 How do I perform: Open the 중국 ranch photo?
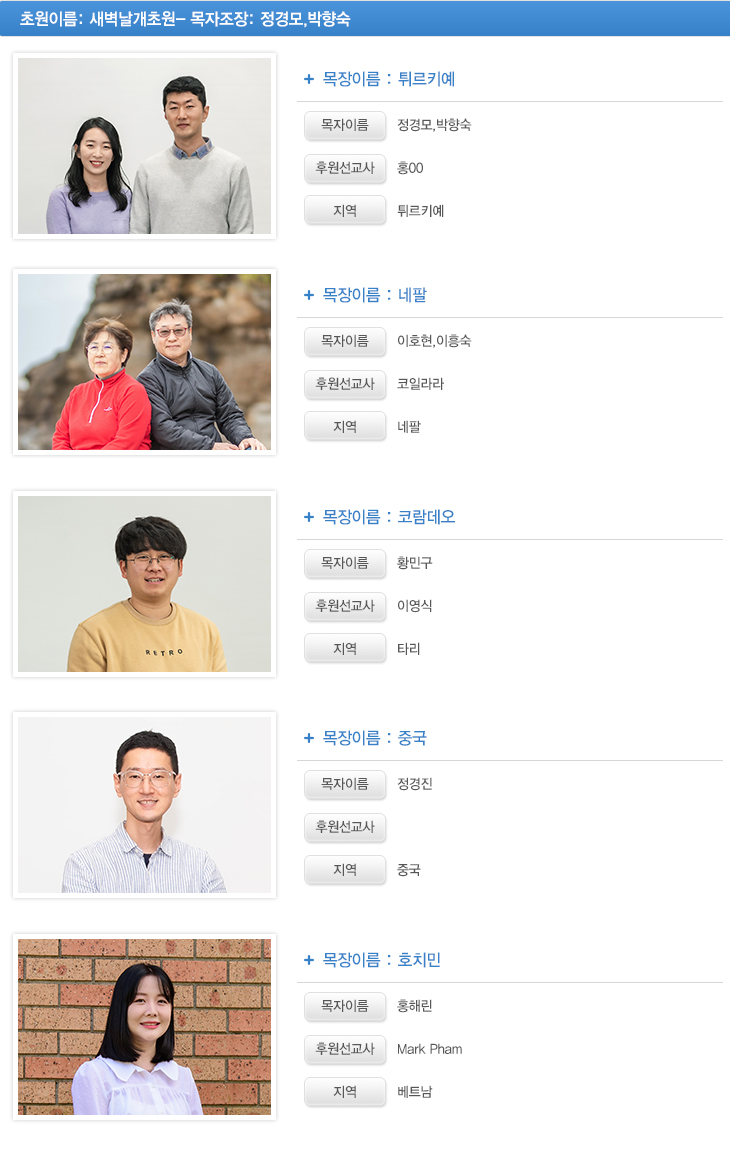[144, 805]
